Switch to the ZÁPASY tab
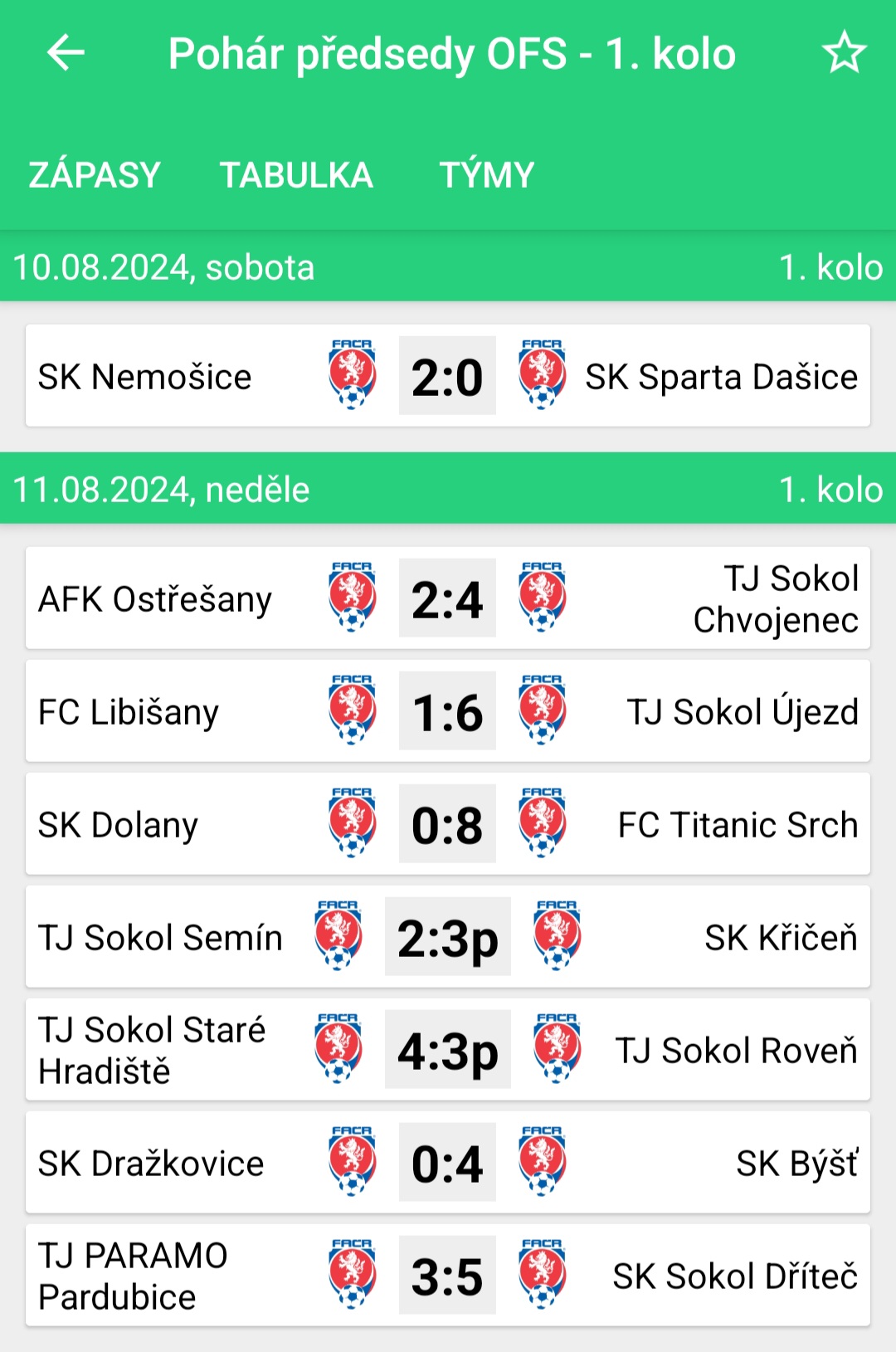Screen dimensions: 896x1352 [x=95, y=175]
